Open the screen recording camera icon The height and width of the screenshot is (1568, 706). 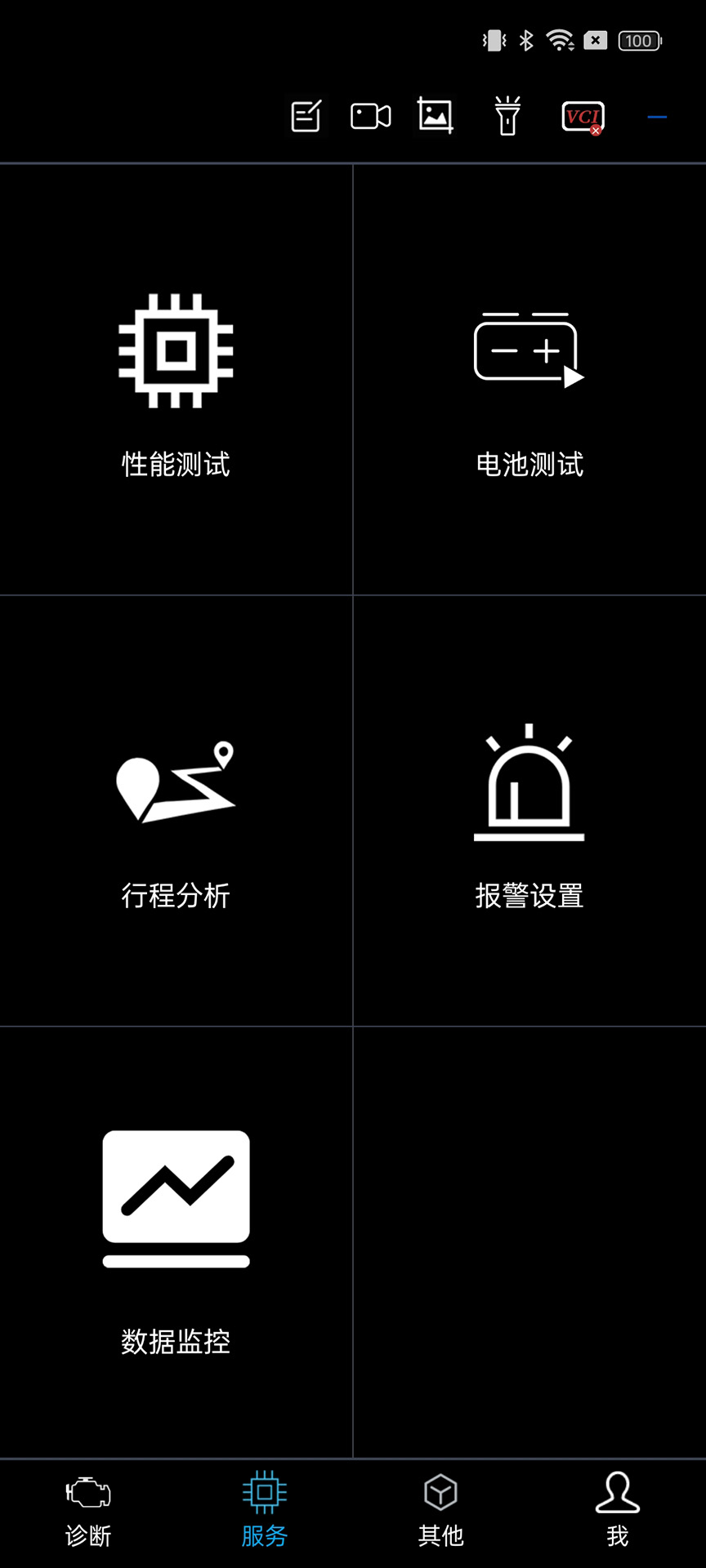pos(370,116)
